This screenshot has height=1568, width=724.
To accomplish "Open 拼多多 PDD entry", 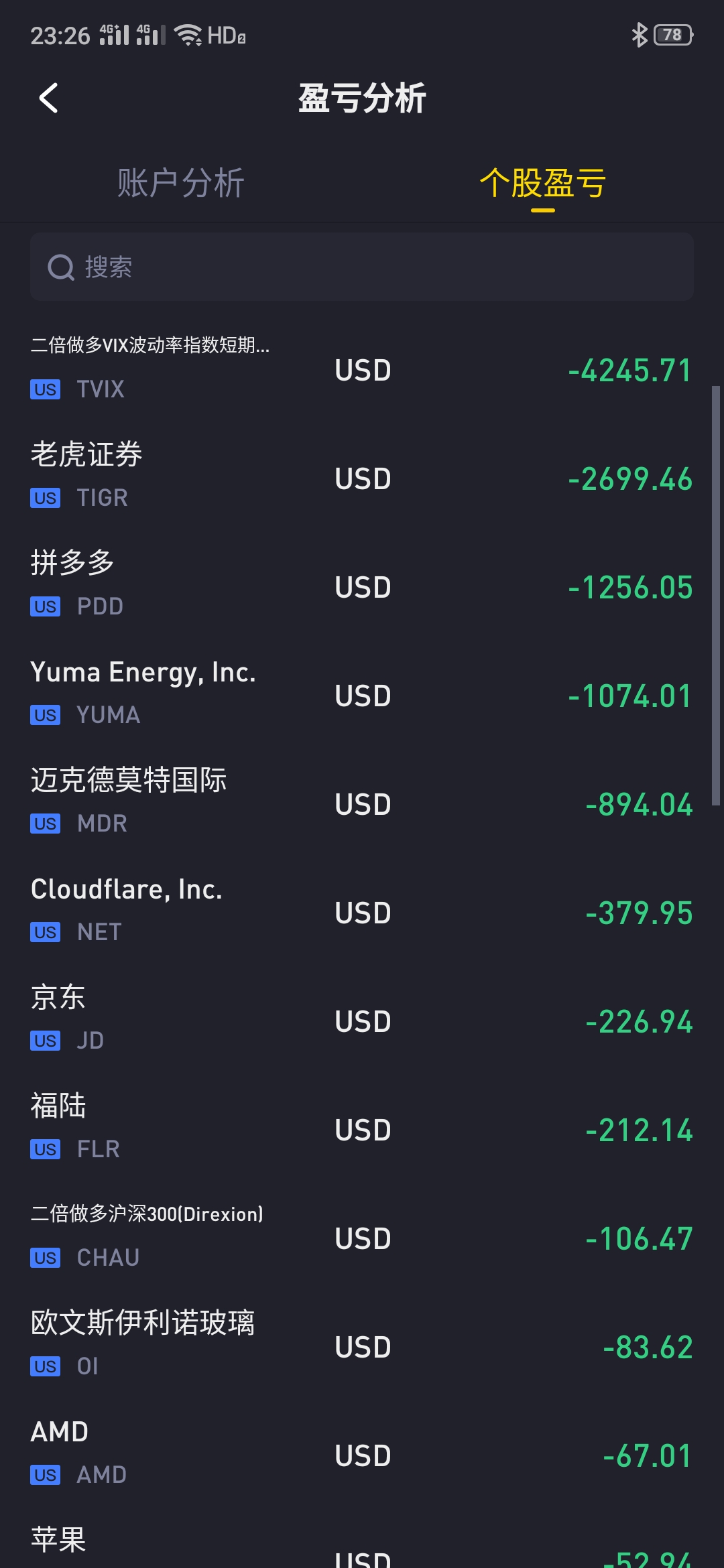I will tap(362, 586).
